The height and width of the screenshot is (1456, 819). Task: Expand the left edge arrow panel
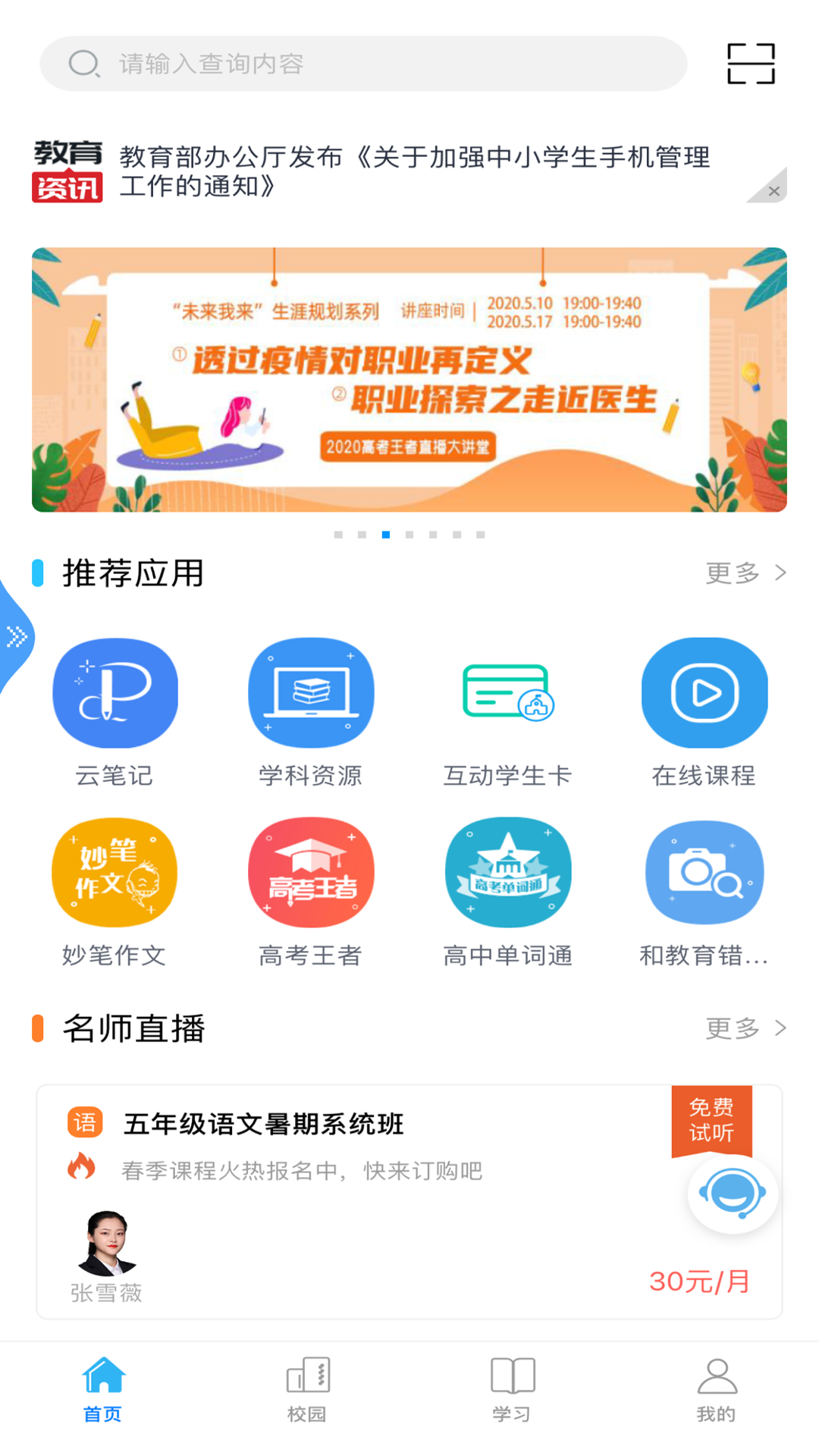(x=15, y=637)
